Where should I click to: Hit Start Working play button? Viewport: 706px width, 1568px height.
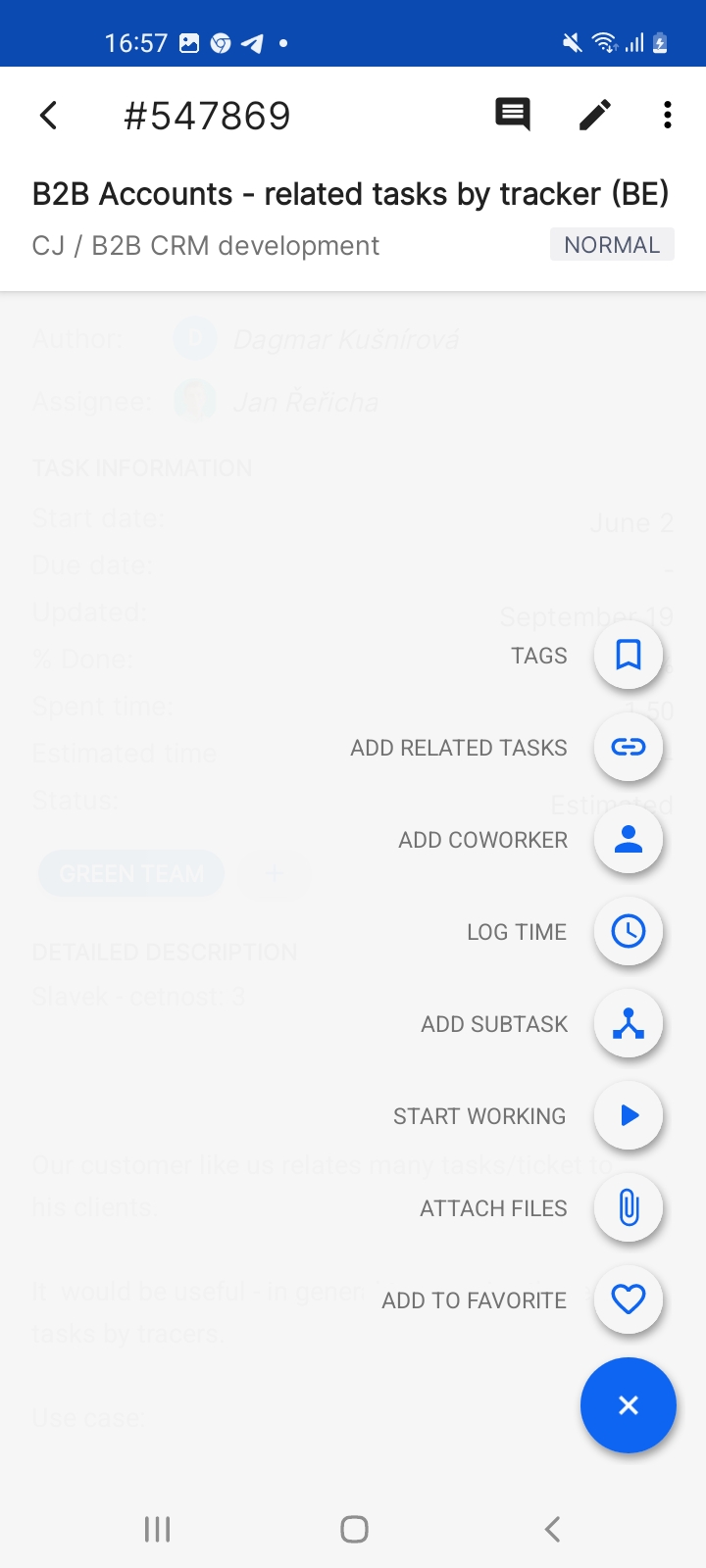coord(629,1115)
